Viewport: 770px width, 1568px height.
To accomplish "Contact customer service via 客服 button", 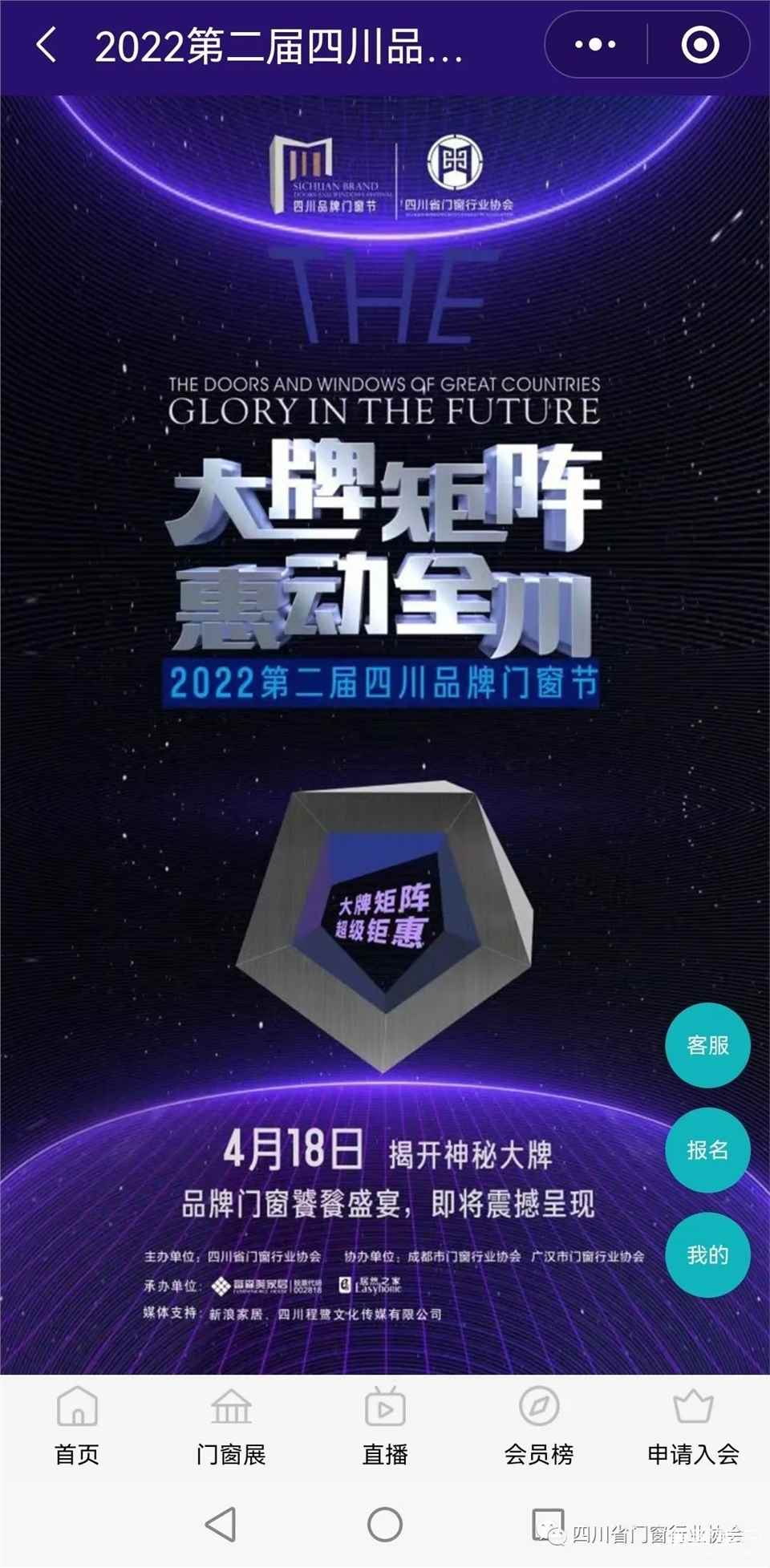I will click(707, 1045).
